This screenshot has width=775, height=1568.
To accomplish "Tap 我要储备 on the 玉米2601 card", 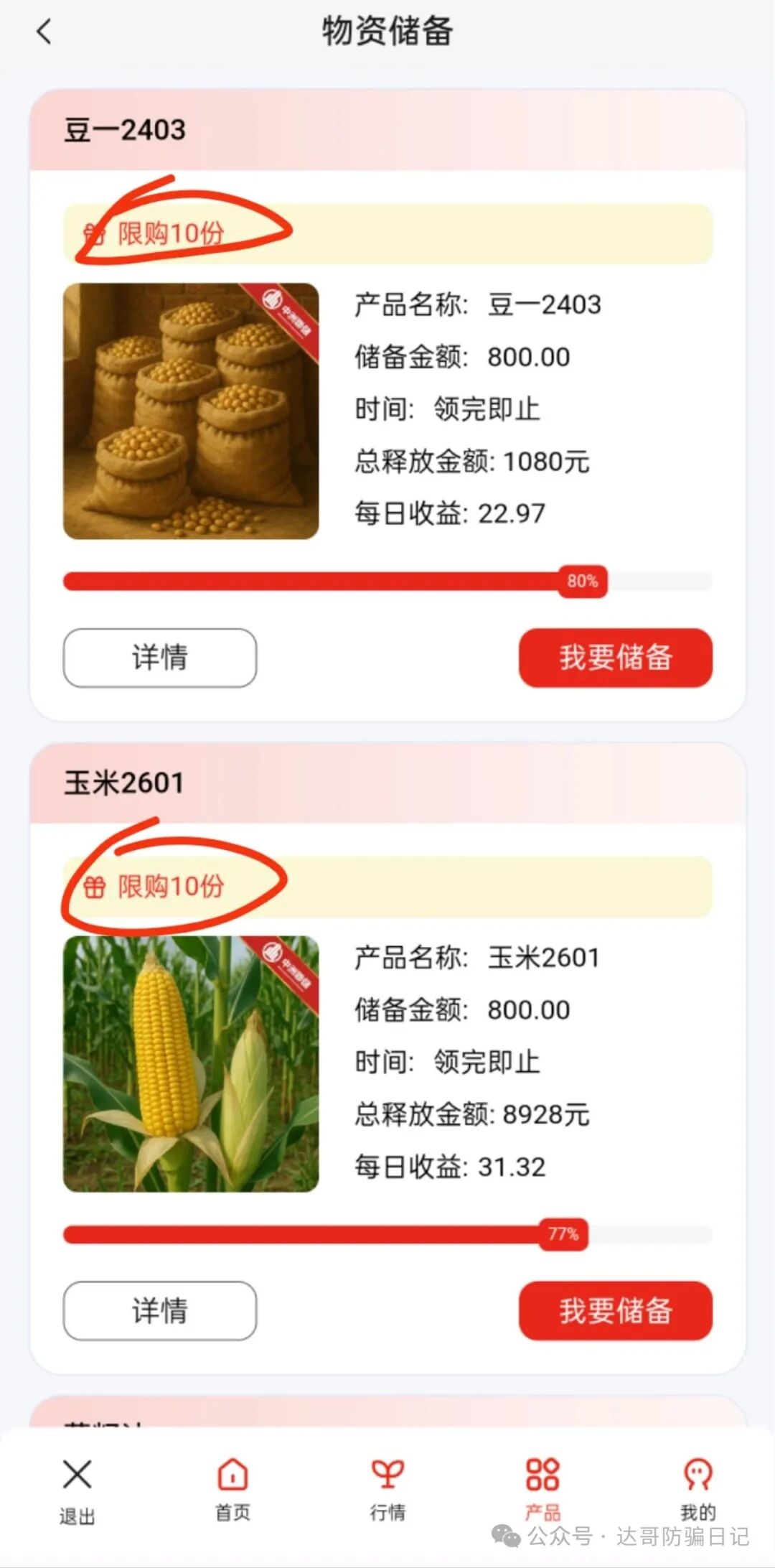I will (616, 1311).
